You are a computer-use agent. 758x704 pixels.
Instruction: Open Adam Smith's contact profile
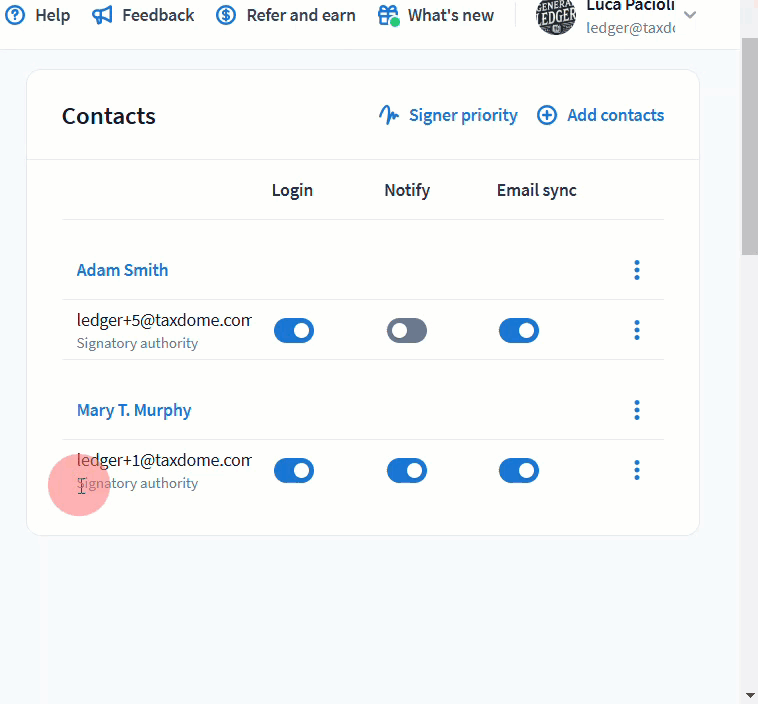122,270
